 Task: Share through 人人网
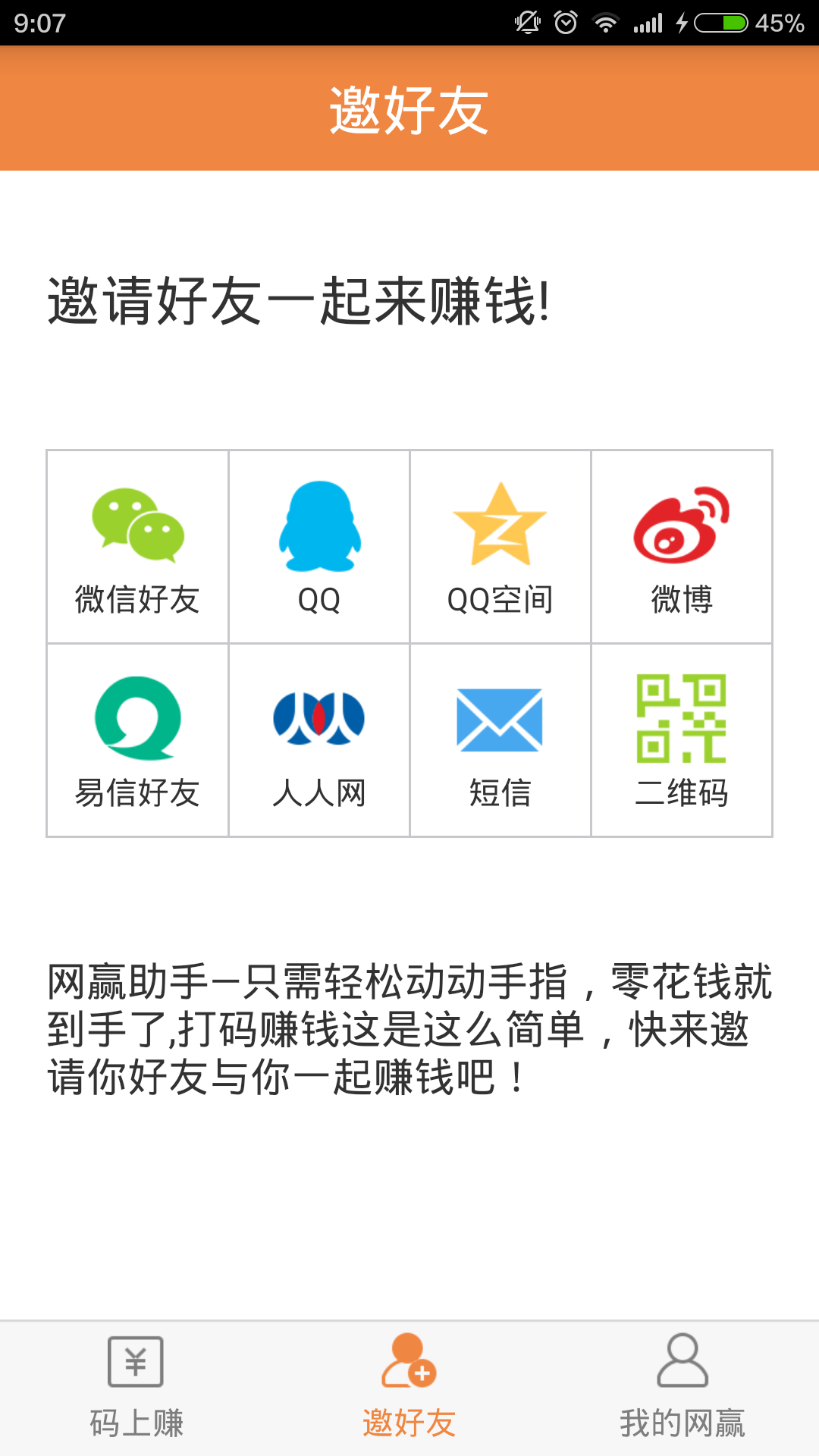coord(319,740)
